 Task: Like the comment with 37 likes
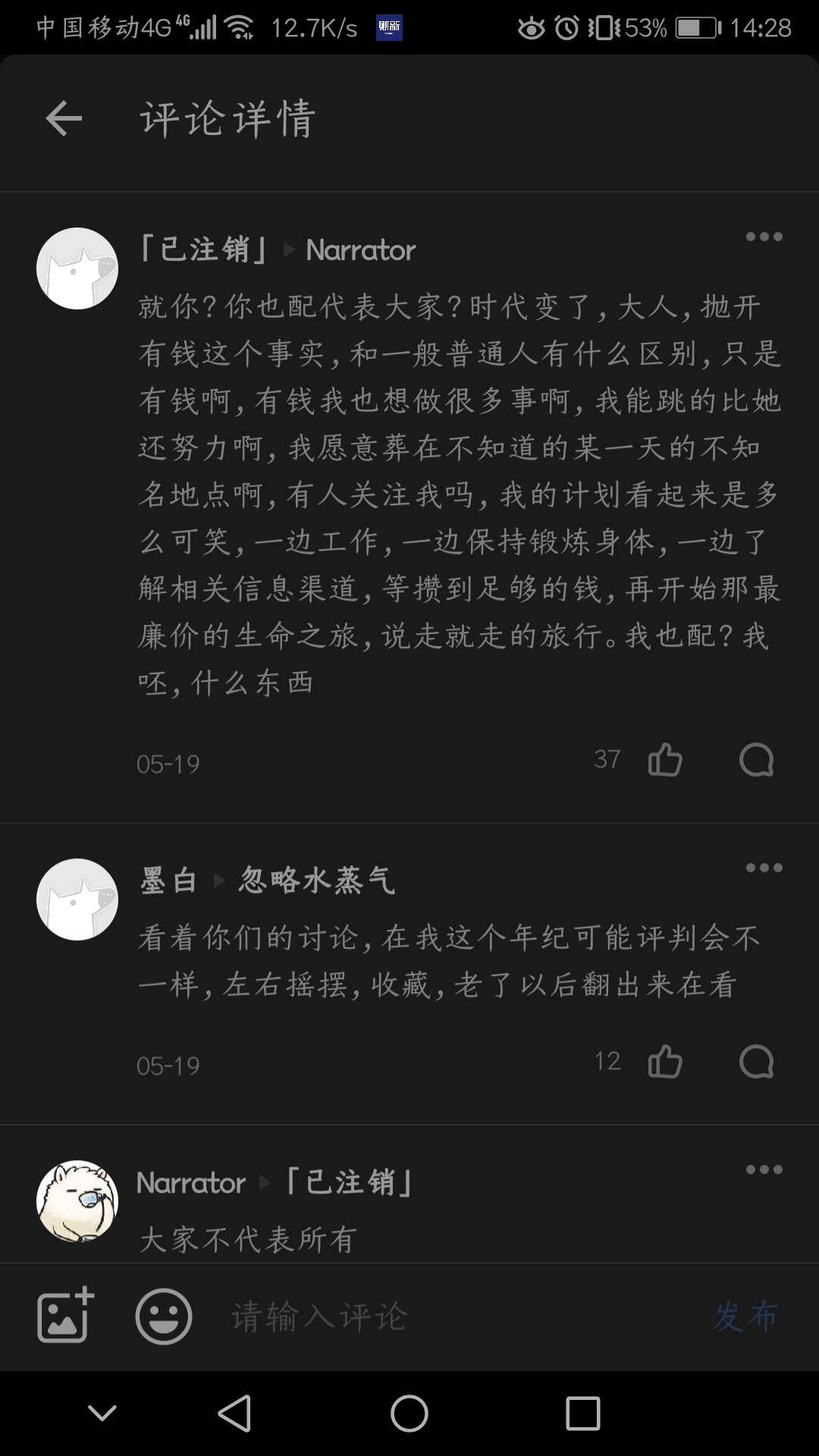click(665, 759)
